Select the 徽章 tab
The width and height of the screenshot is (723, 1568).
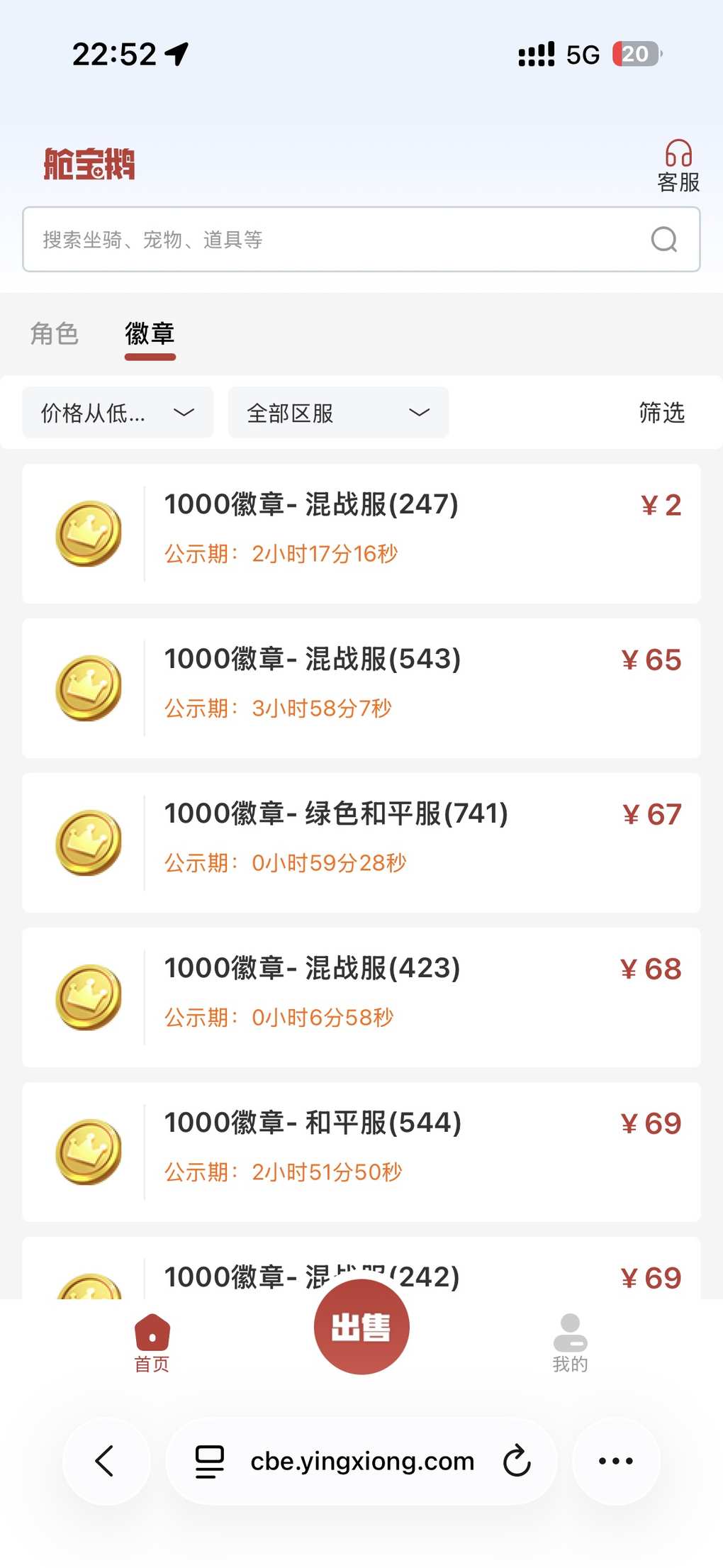[150, 333]
